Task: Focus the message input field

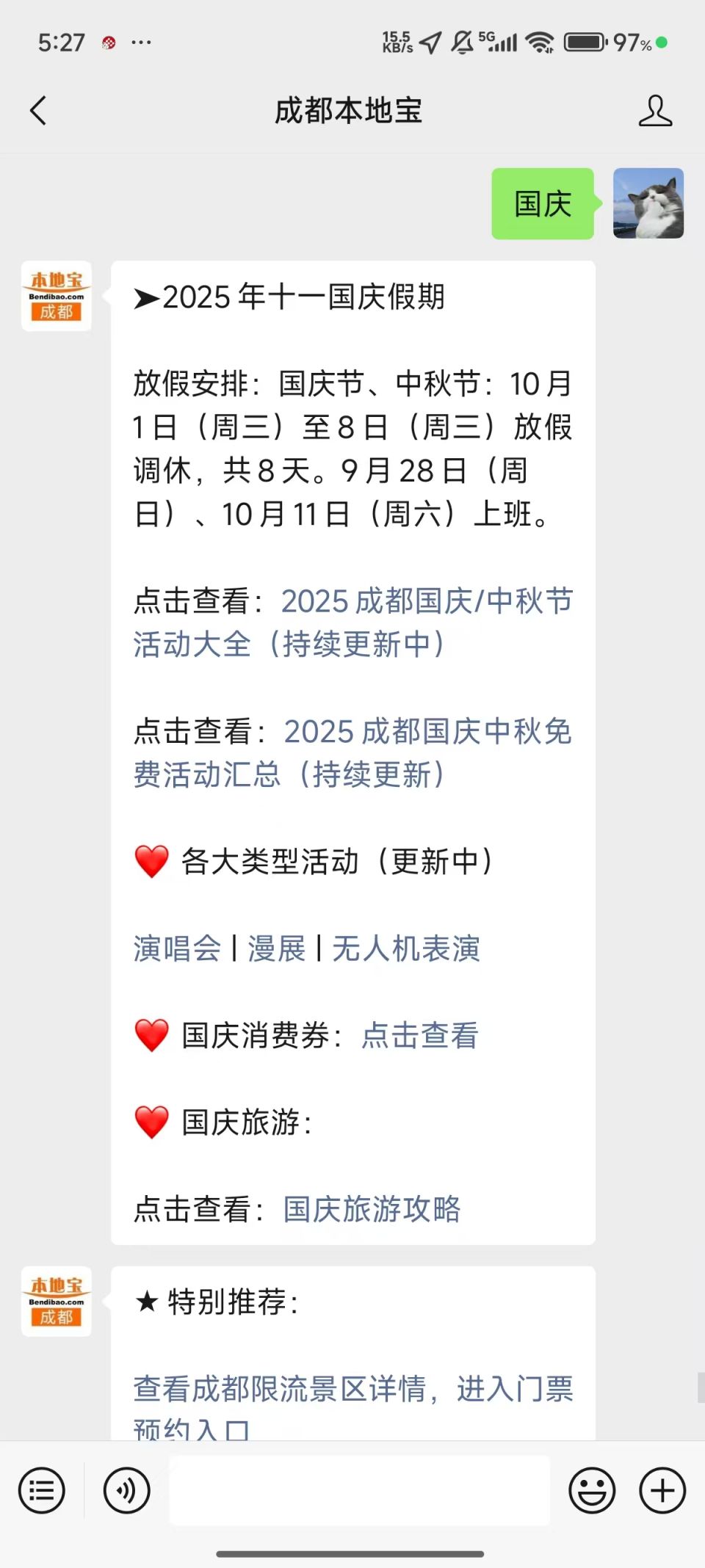Action: 360,1490
